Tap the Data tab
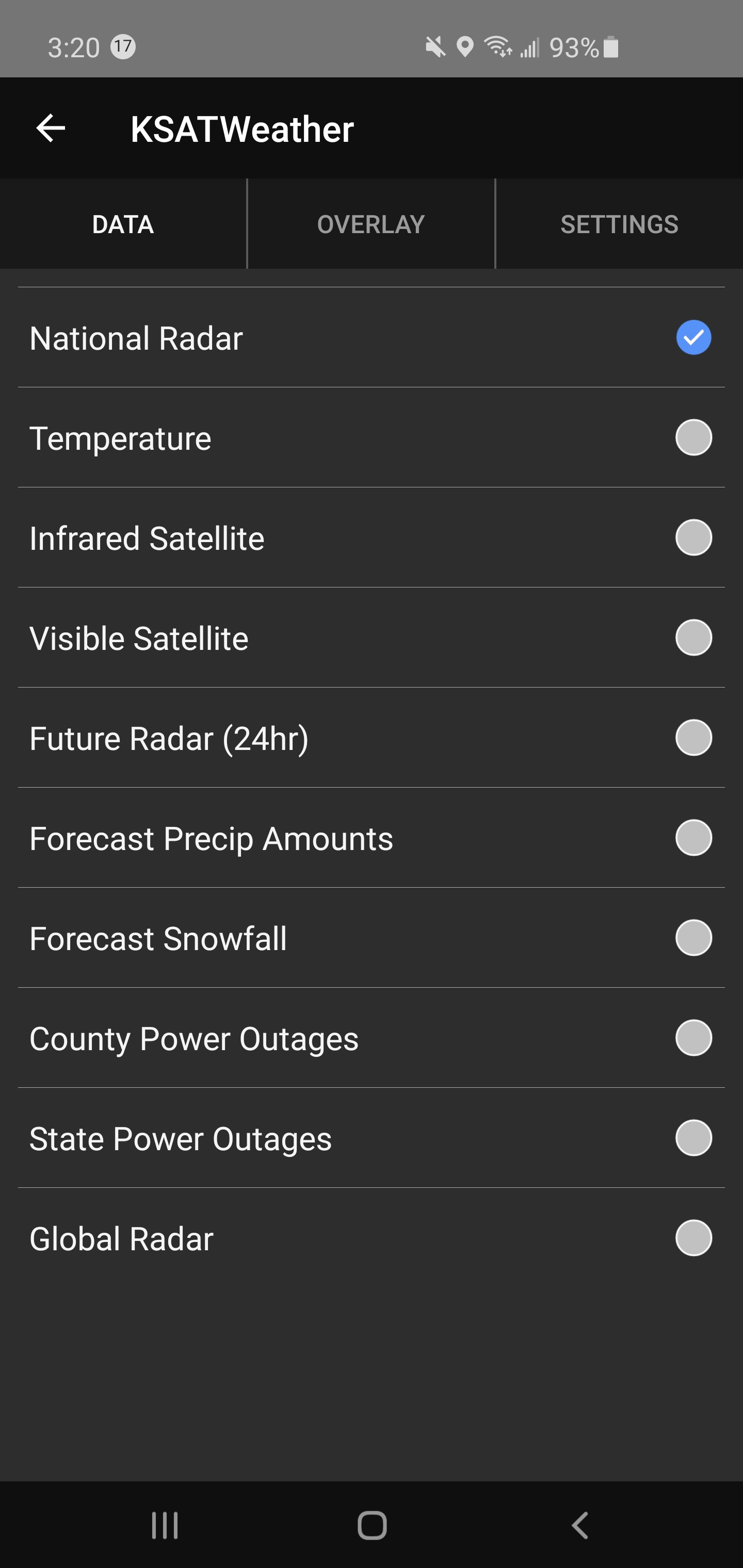The height and width of the screenshot is (1568, 743). tap(123, 224)
